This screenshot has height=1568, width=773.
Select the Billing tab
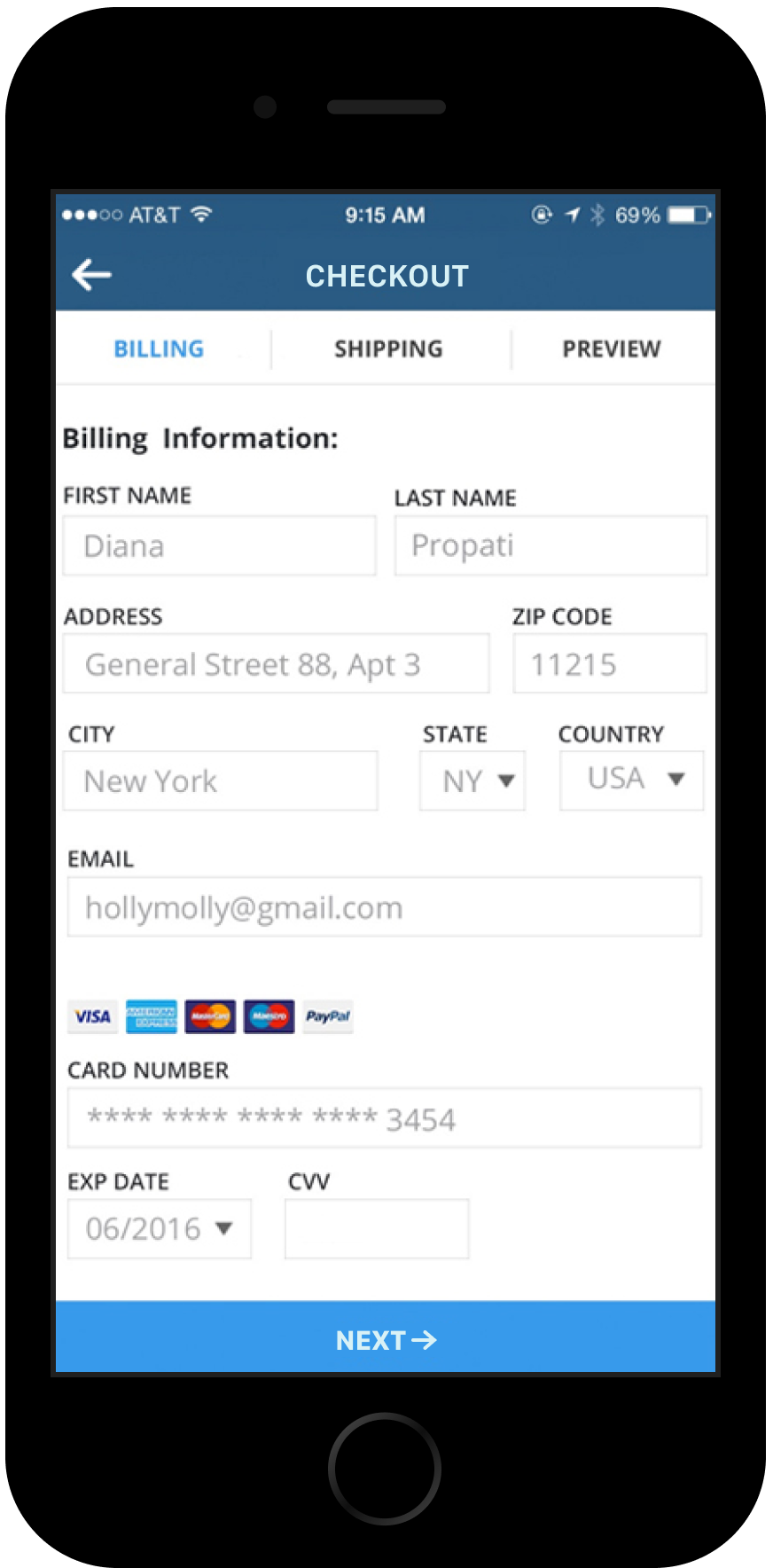(159, 349)
